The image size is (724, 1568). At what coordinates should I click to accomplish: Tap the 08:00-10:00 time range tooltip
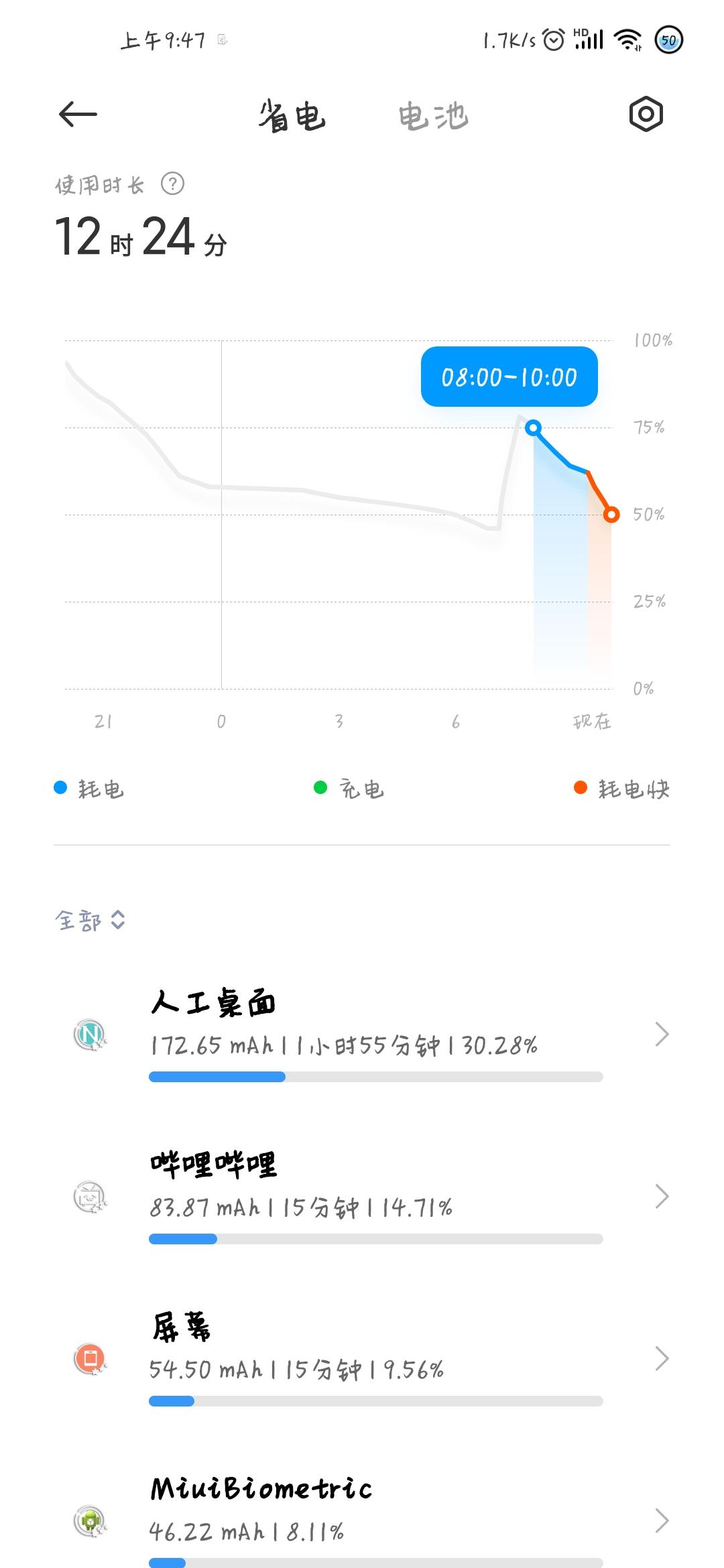(509, 377)
